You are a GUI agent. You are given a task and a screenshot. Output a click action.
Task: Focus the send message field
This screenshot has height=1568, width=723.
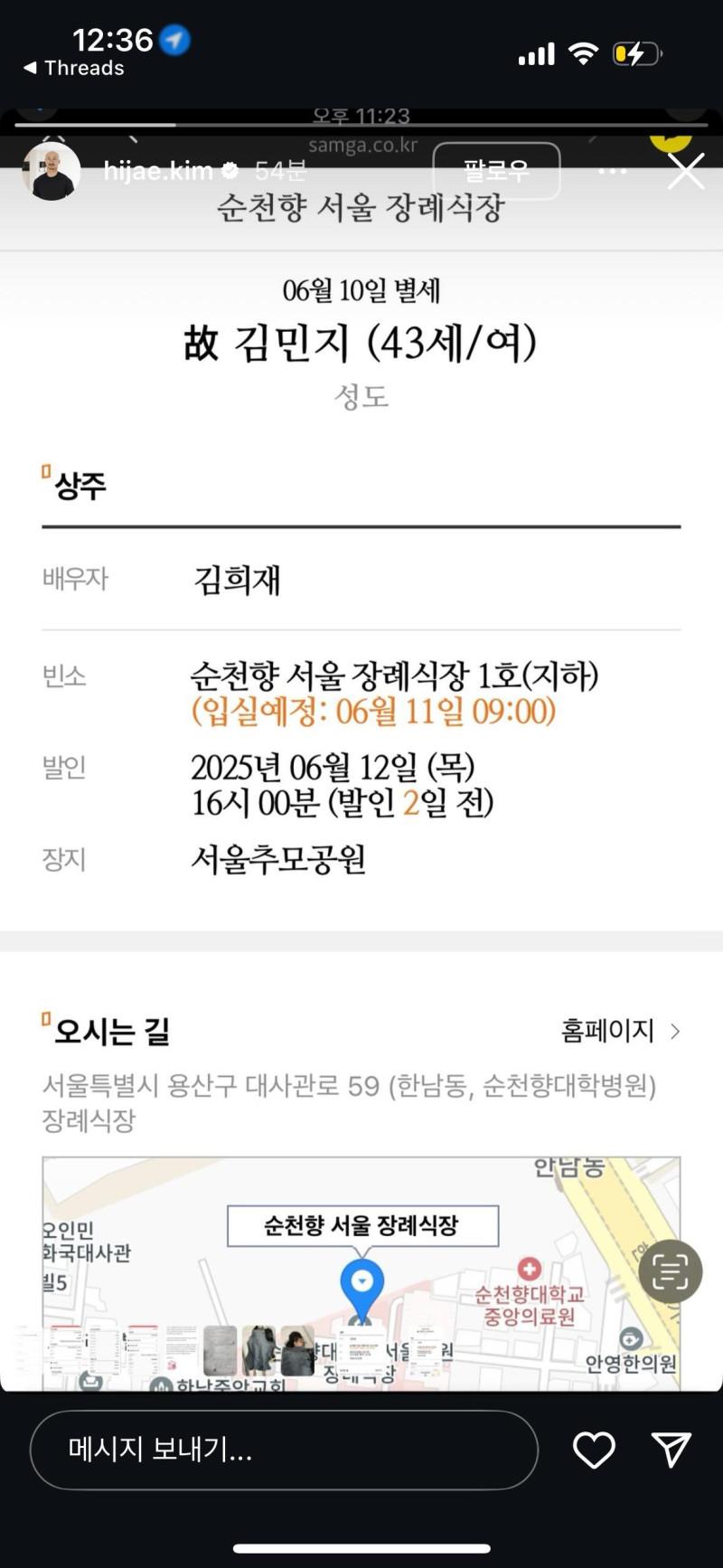click(283, 1450)
